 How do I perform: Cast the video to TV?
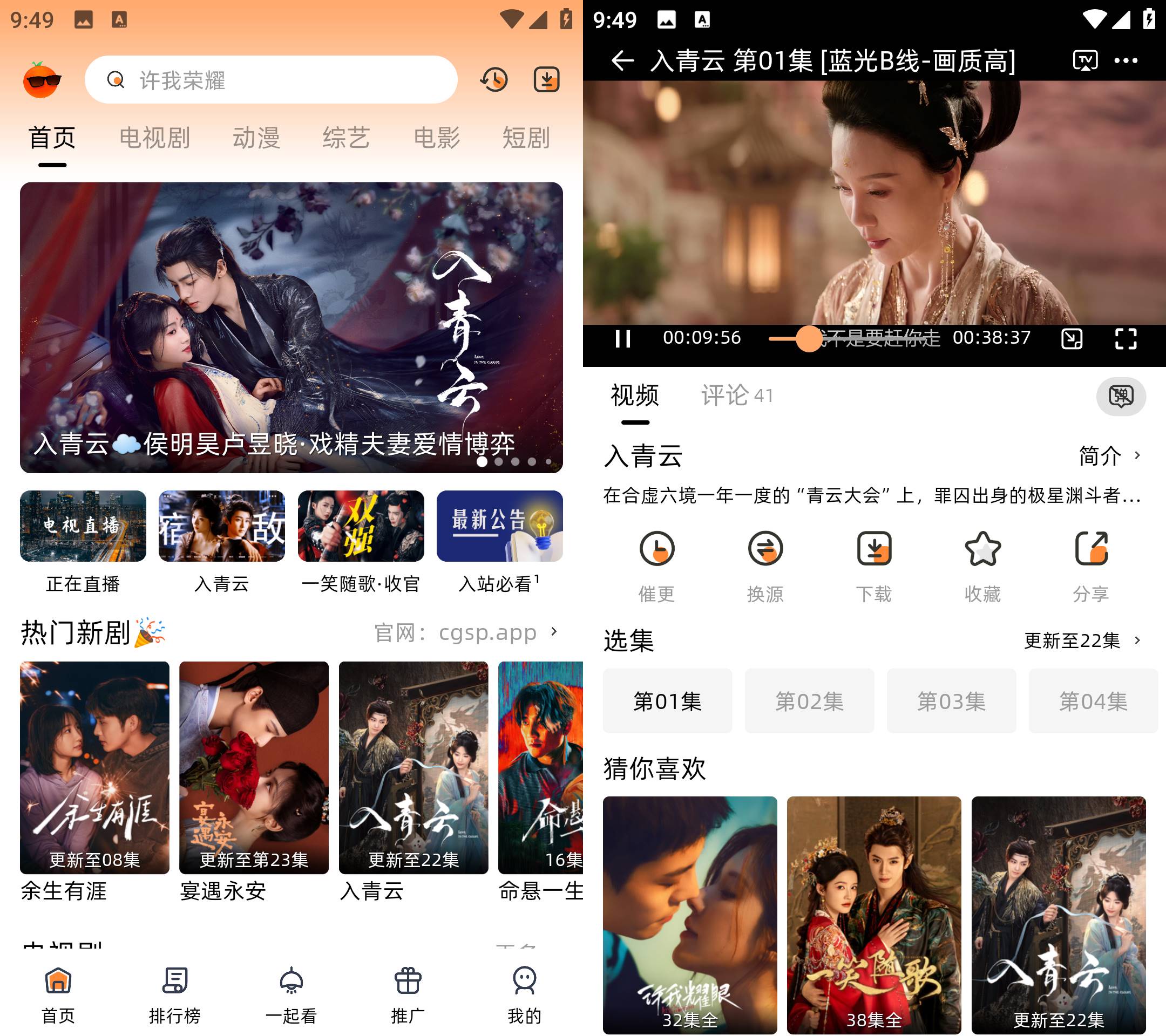(1084, 60)
